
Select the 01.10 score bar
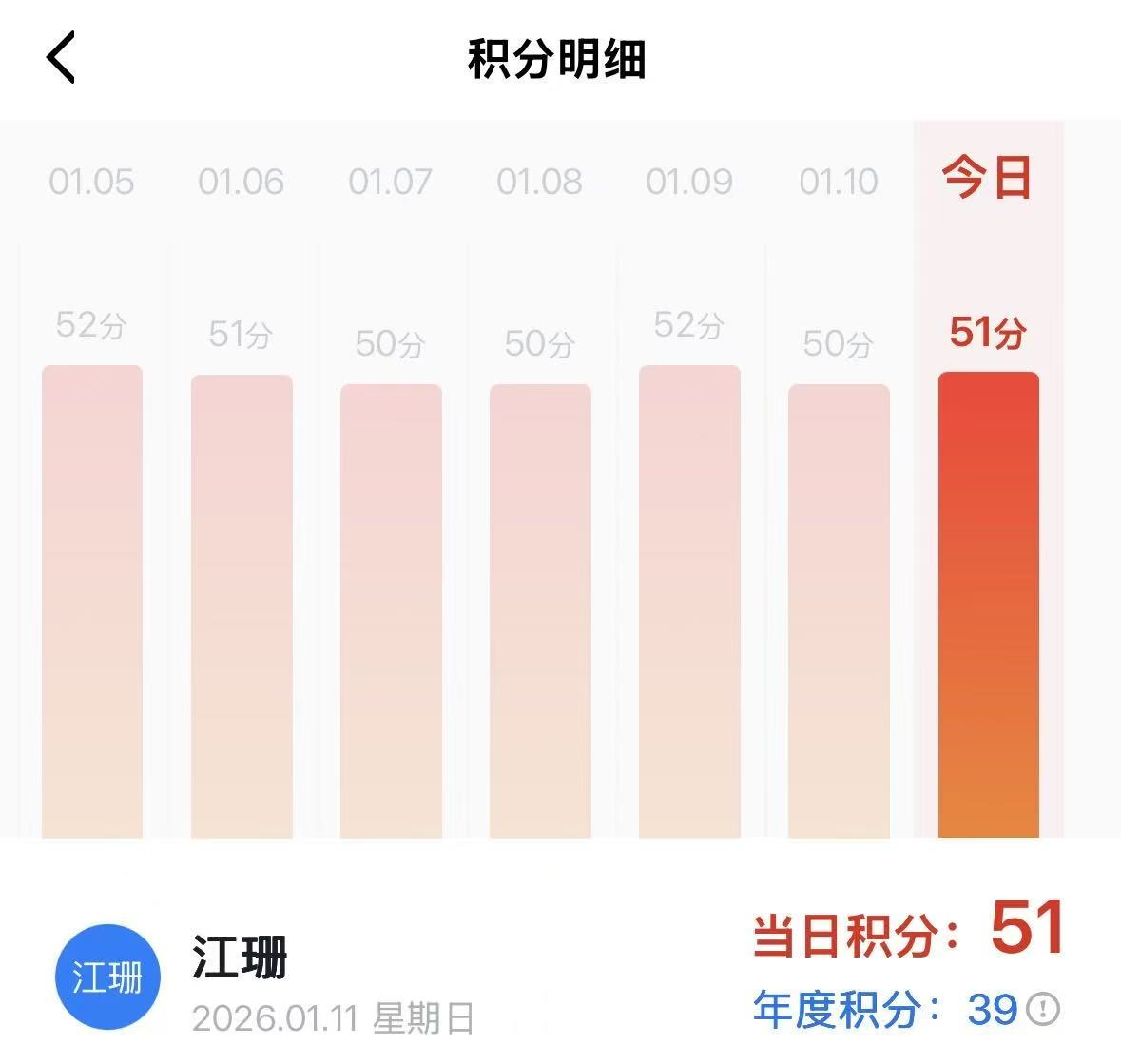tap(839, 610)
